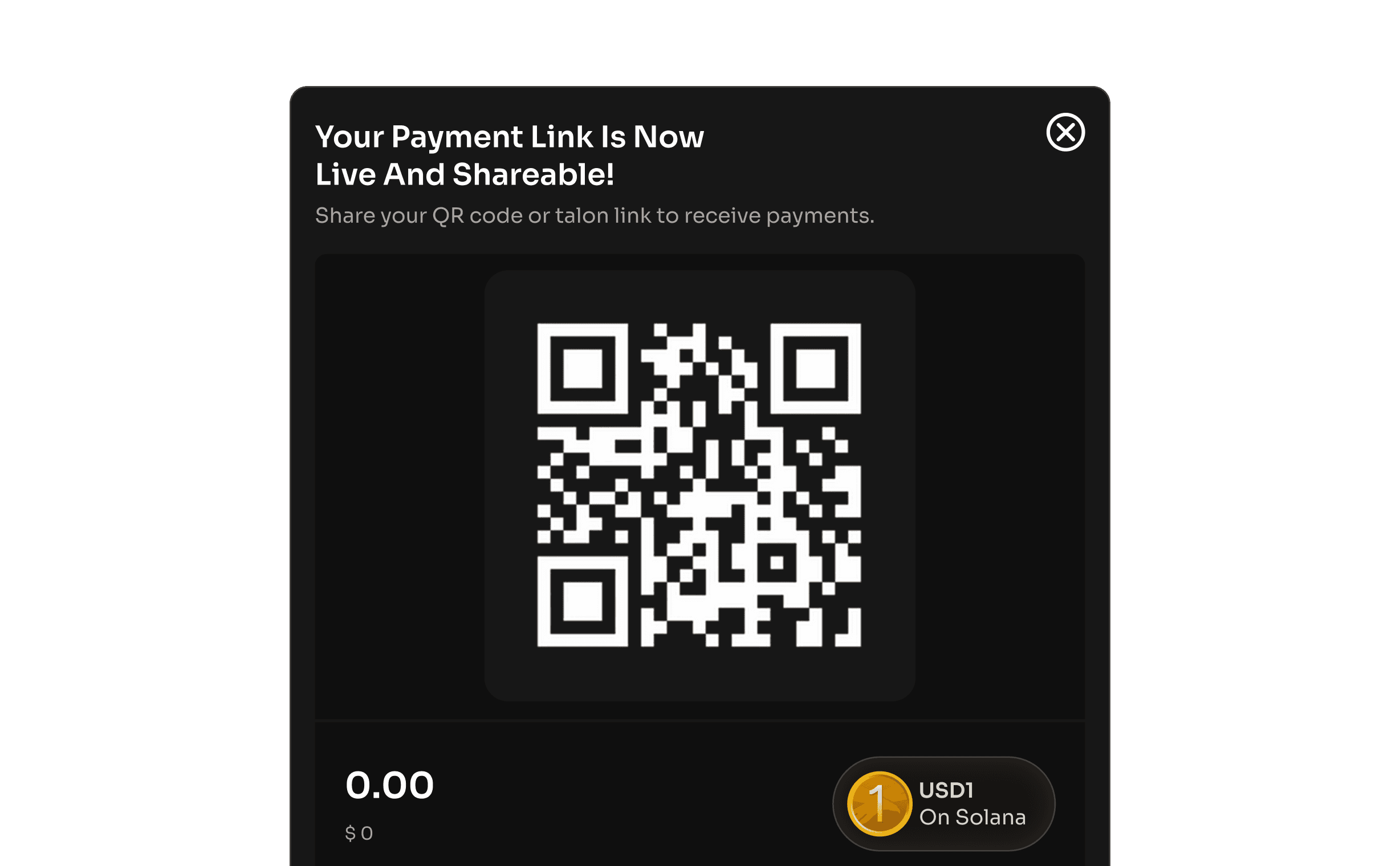The image size is (1400, 866).
Task: Open the USD1 on Solana token selector
Action: pyautogui.click(x=943, y=803)
